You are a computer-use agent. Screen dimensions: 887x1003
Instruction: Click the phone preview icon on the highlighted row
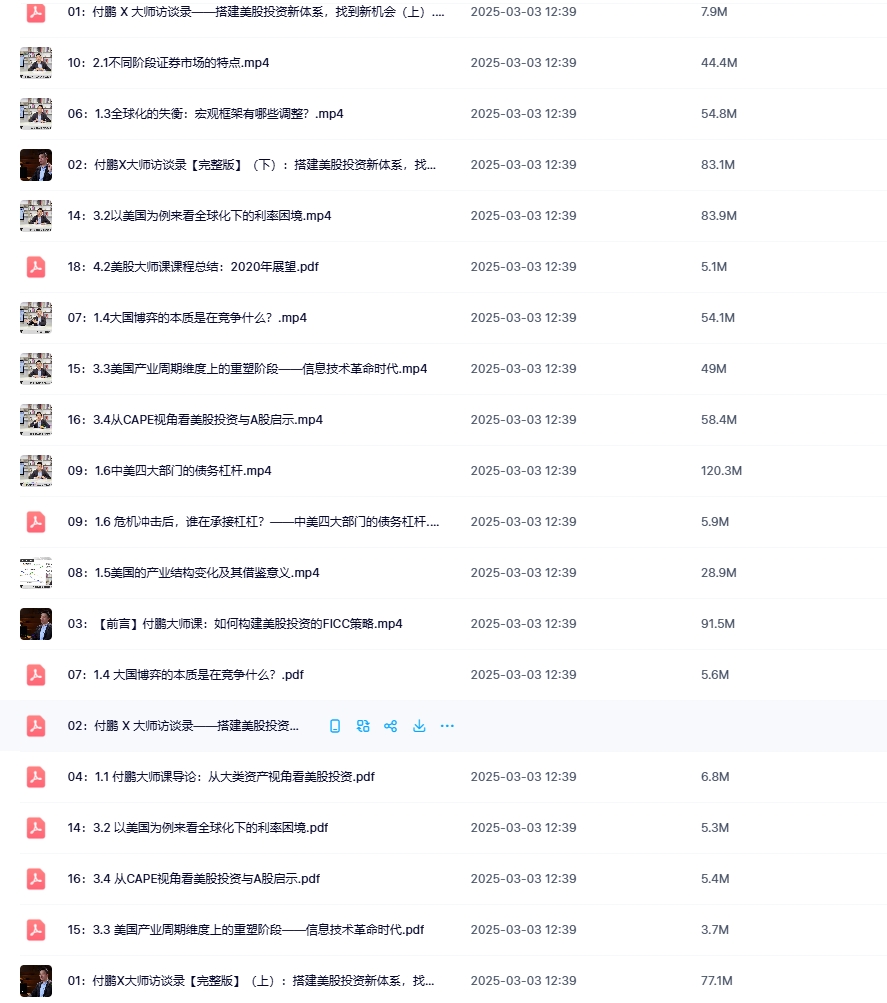(x=335, y=726)
